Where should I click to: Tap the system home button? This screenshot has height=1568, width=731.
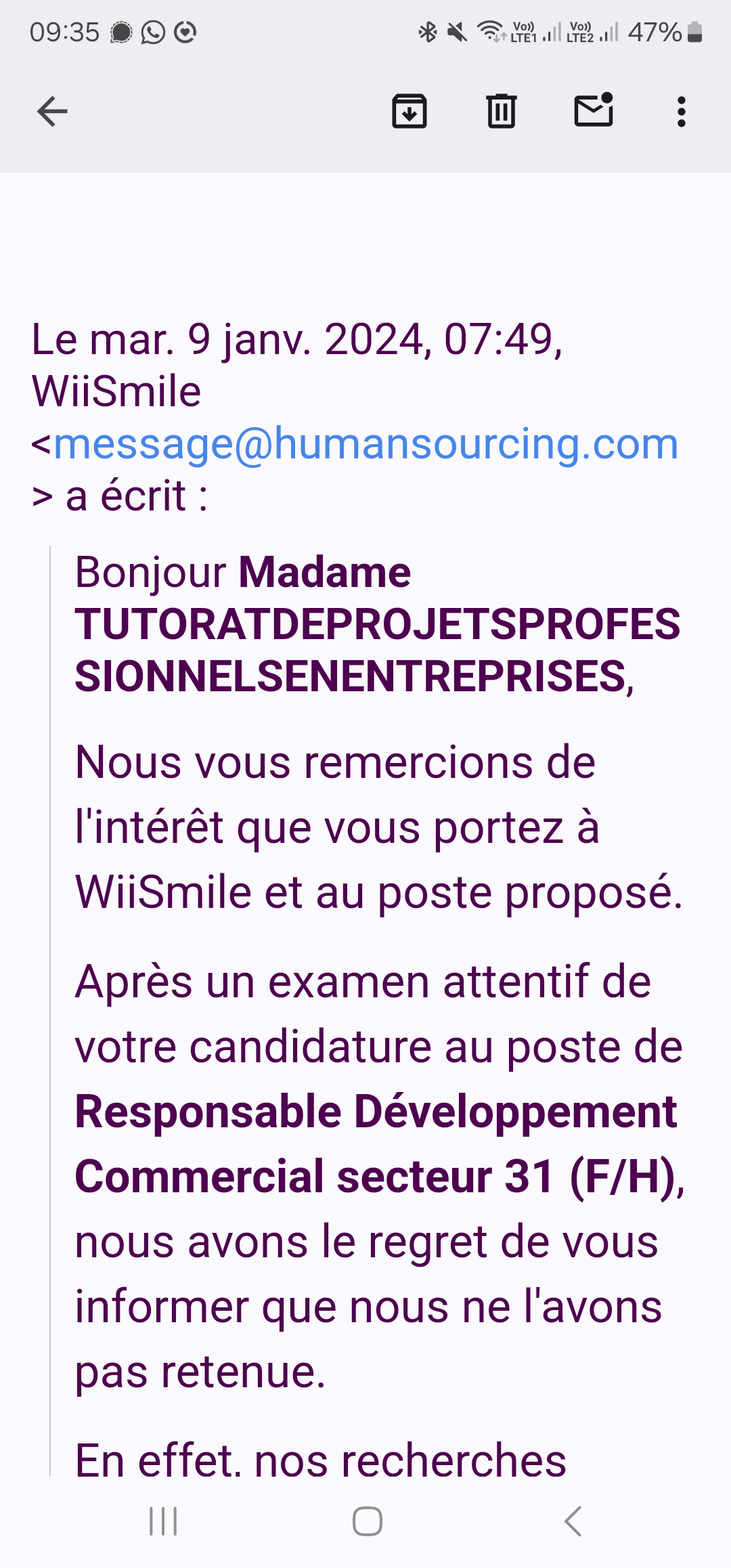pyautogui.click(x=367, y=1521)
